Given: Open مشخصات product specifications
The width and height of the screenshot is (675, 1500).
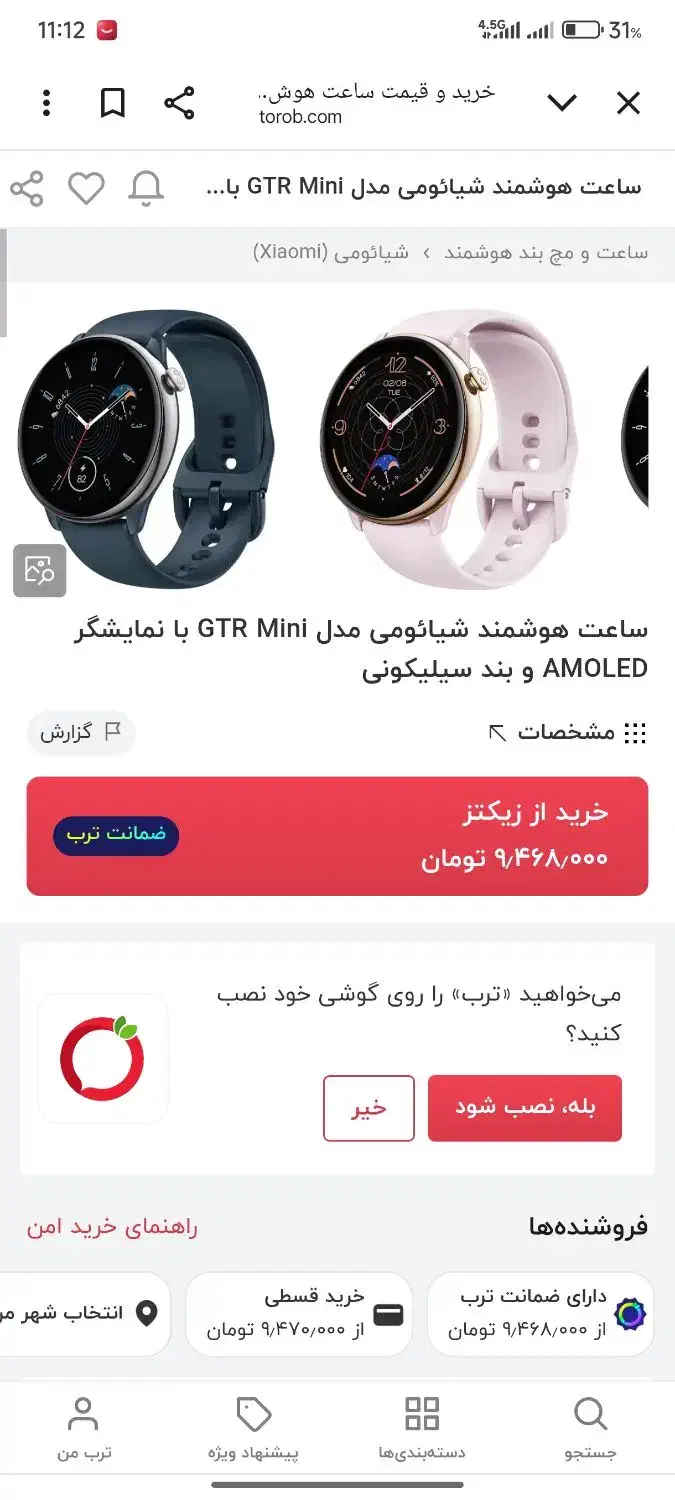Looking at the screenshot, I should tap(566, 733).
